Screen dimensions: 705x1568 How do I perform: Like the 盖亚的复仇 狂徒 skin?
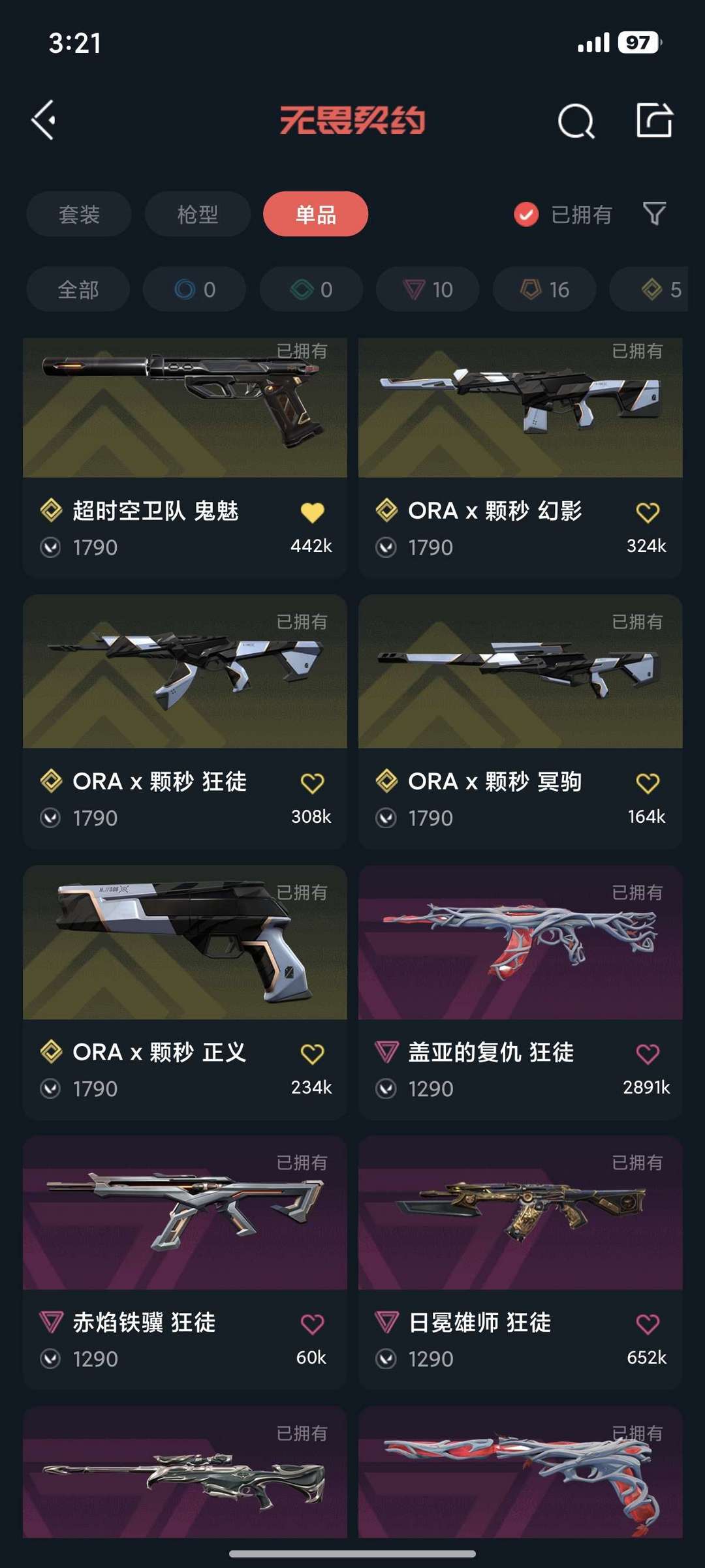[x=648, y=1054]
